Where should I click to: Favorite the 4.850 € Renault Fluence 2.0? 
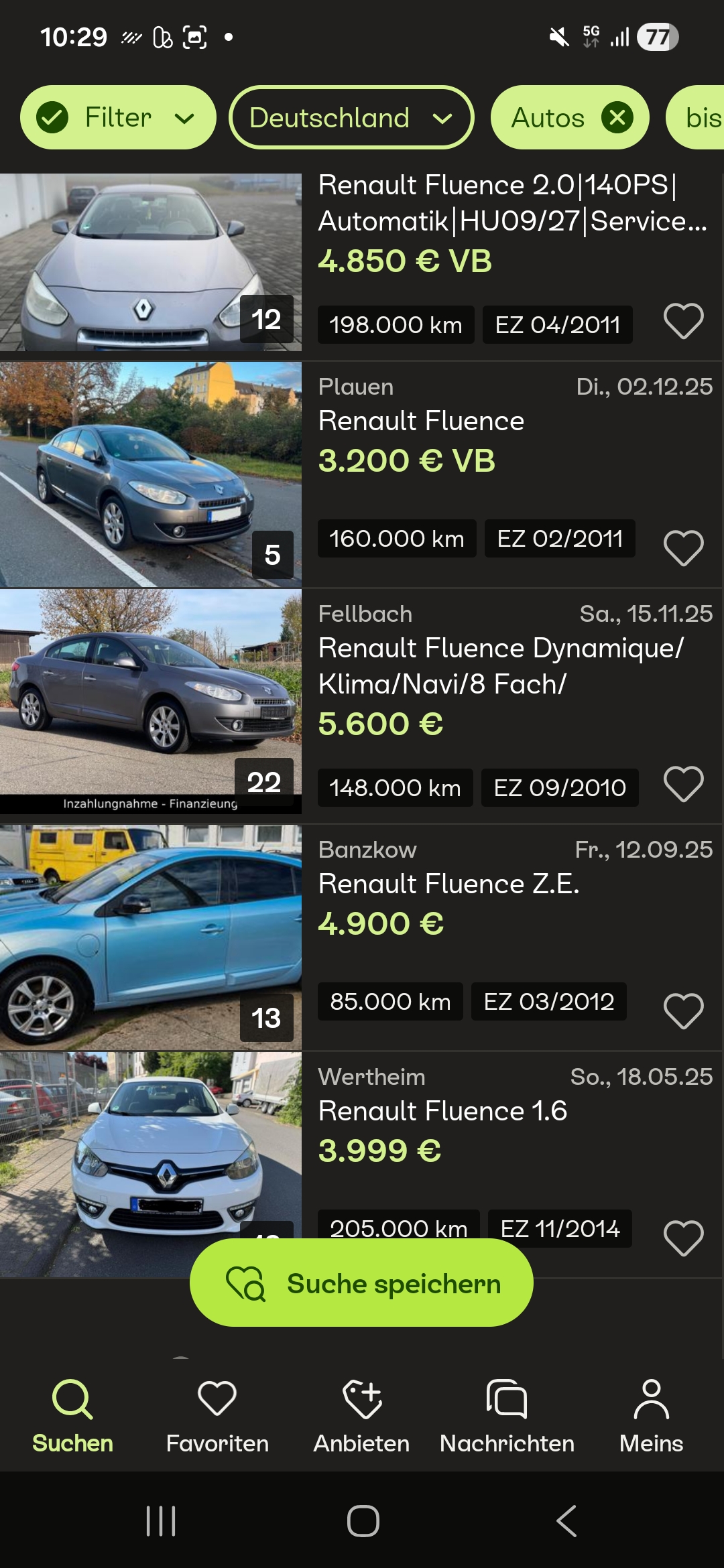[683, 321]
